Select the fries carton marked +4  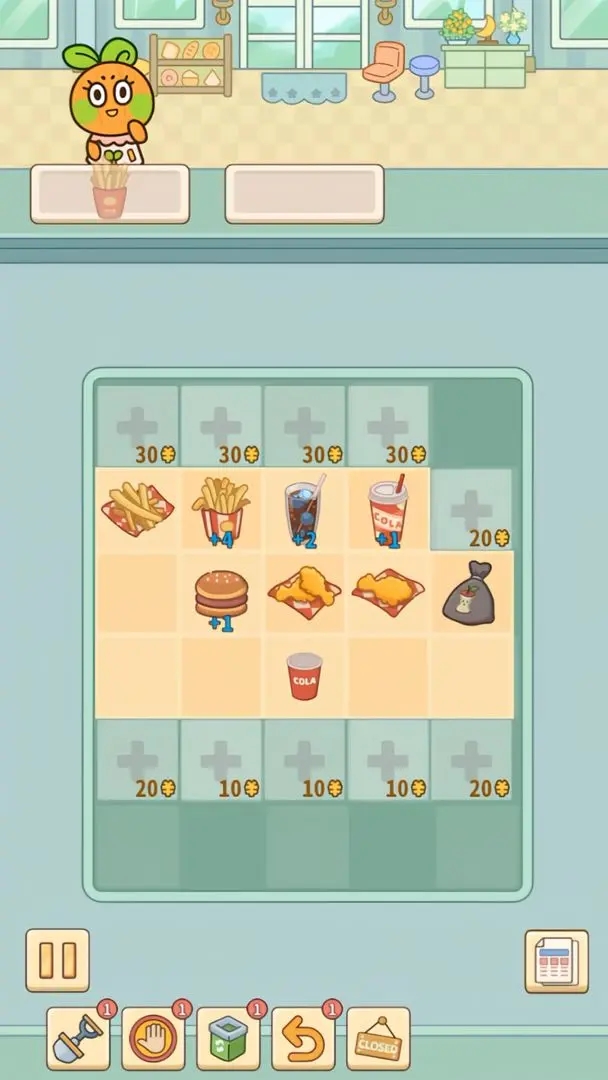click(221, 508)
